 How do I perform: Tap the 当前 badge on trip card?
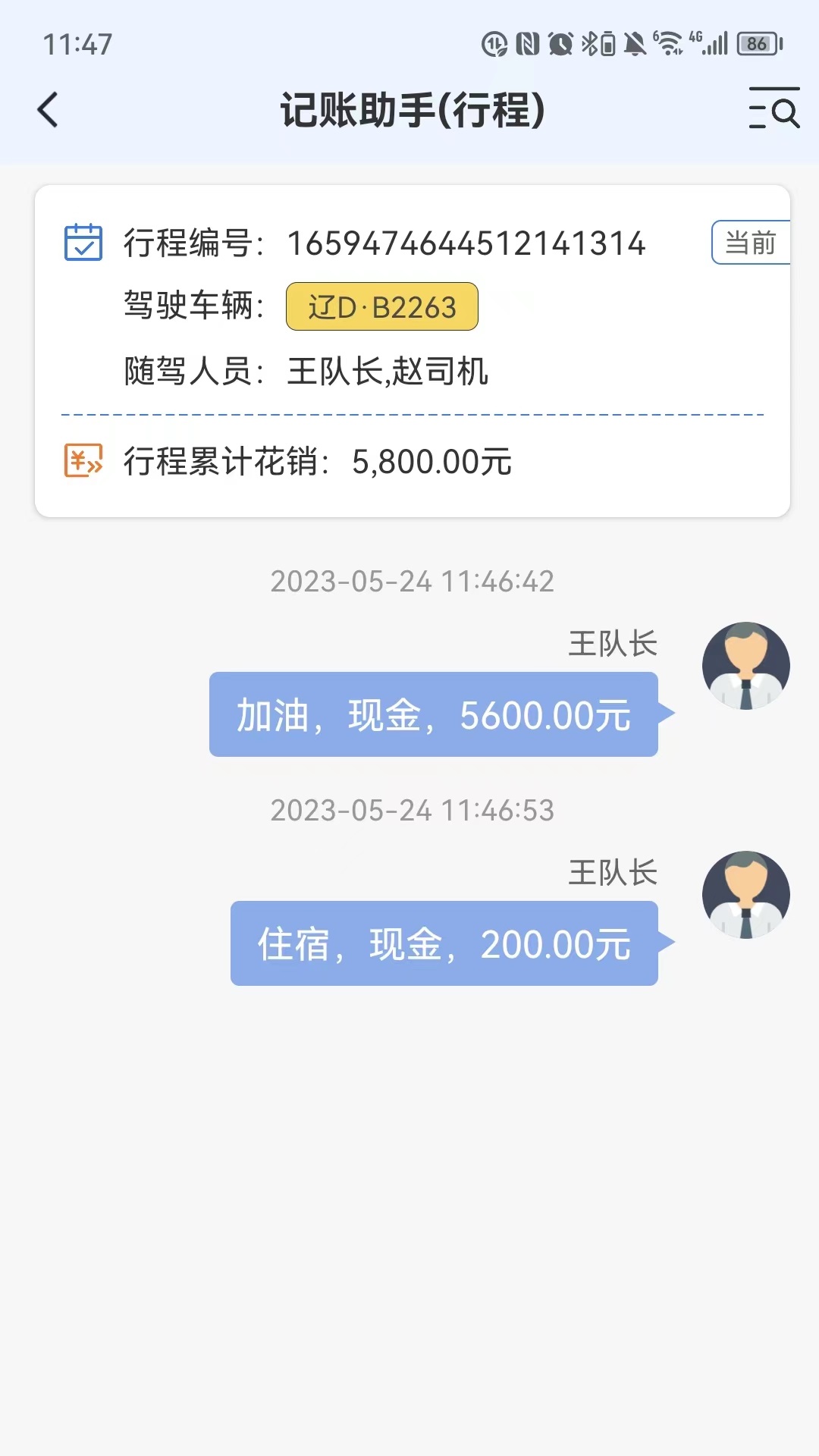click(752, 243)
